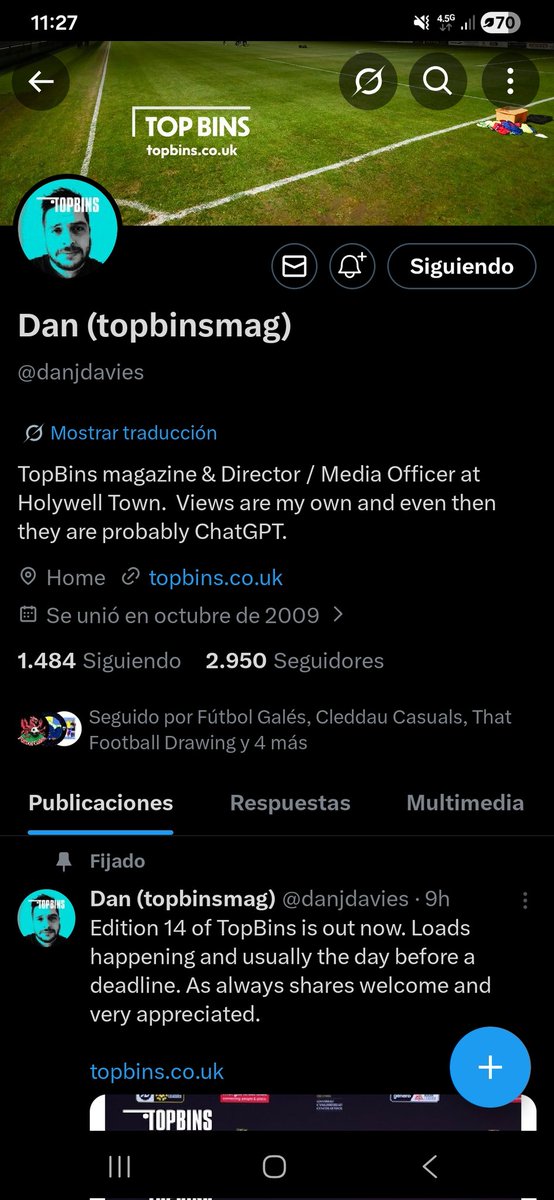Open the profile overflow menu in the header

[x=510, y=81]
